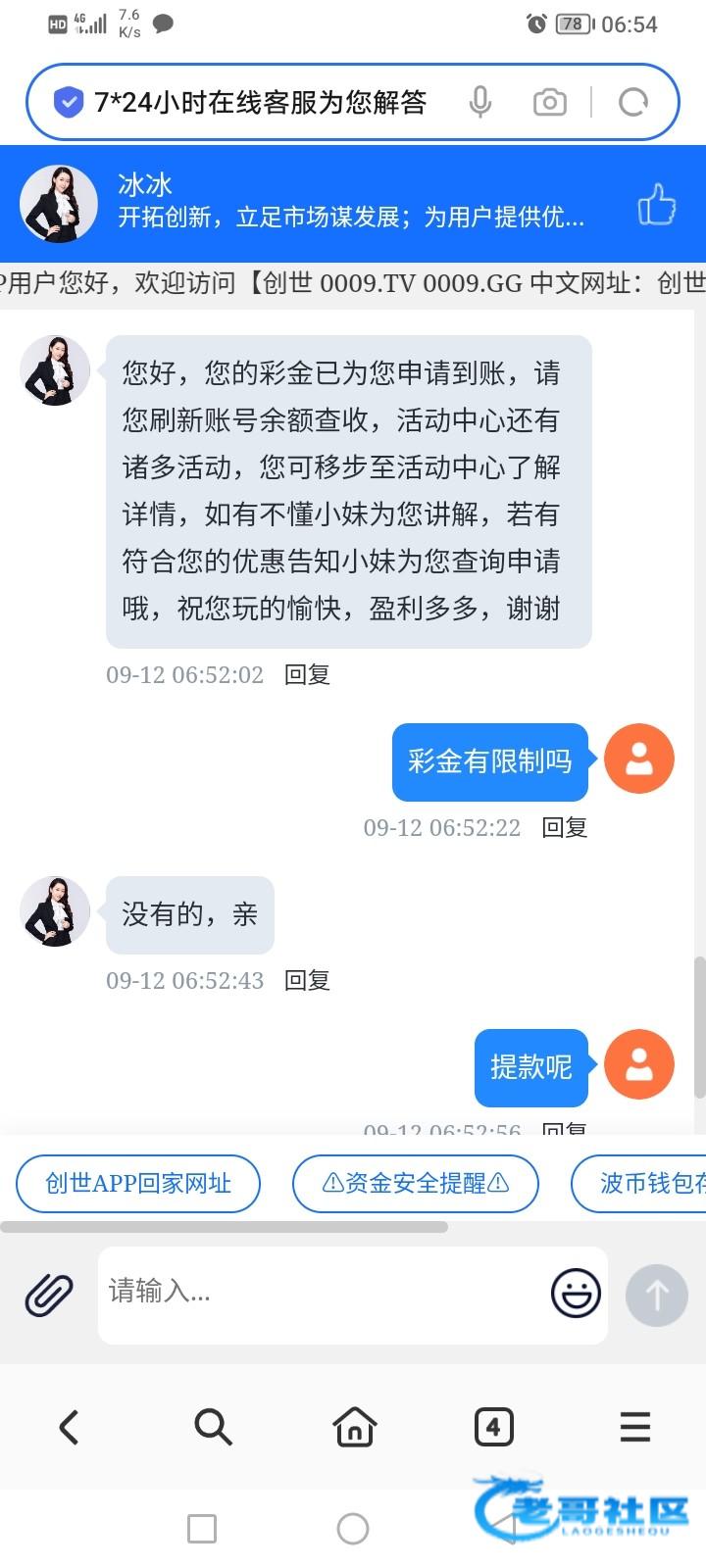The height and width of the screenshot is (1568, 706).
Task: Tap the microphone icon in address bar
Action: 479,102
